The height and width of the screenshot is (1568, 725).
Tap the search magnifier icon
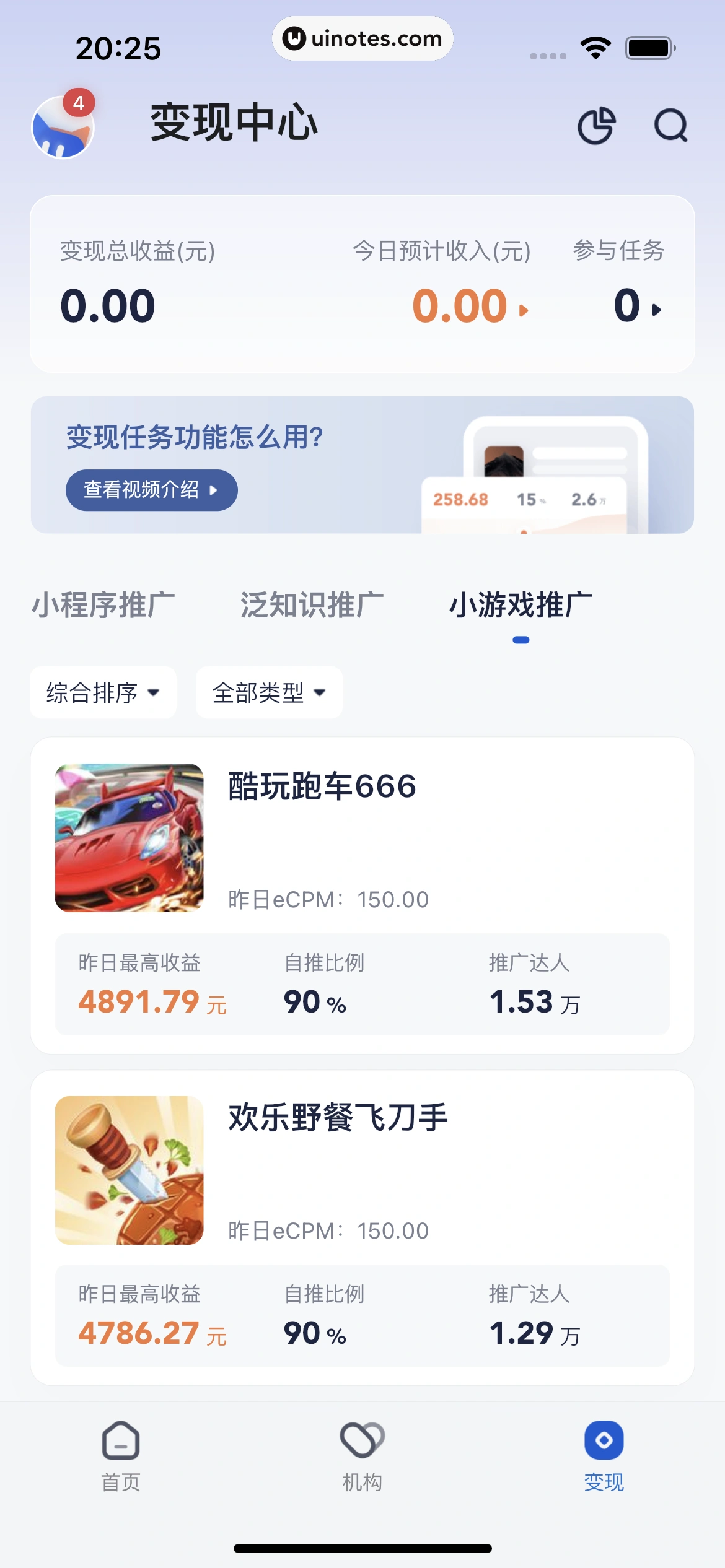click(x=670, y=126)
